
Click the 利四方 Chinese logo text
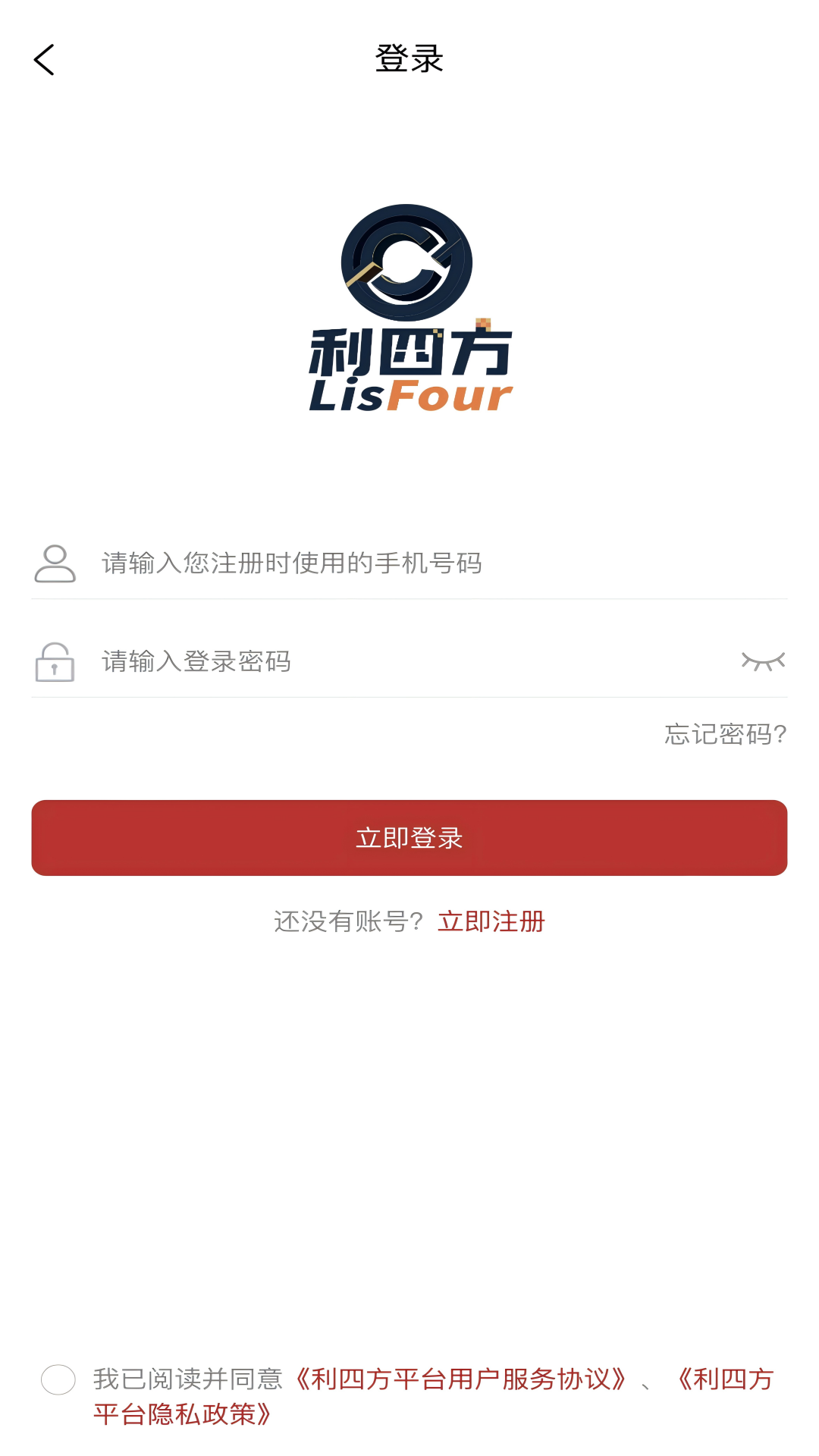[x=409, y=353]
